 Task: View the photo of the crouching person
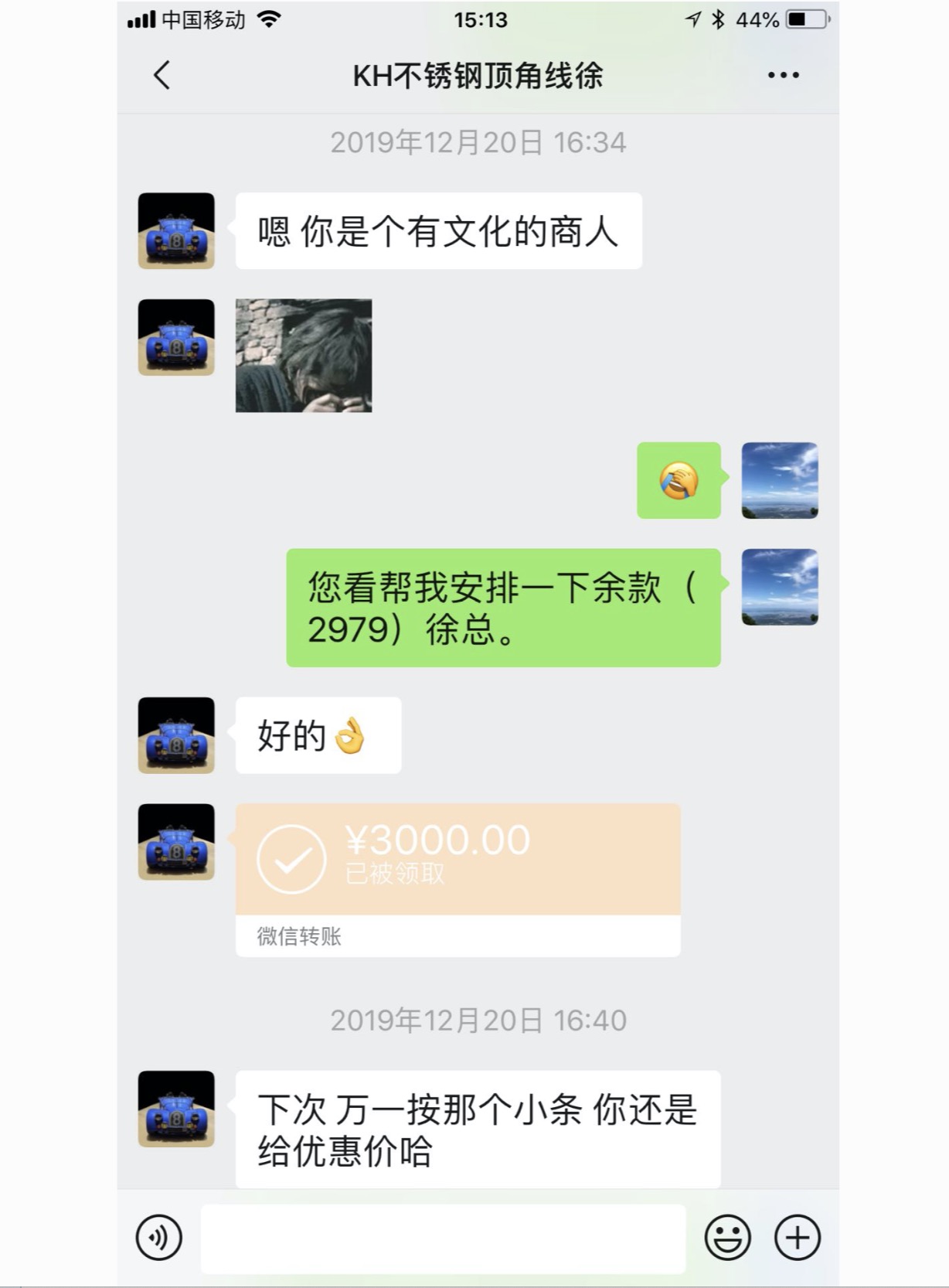(x=305, y=356)
